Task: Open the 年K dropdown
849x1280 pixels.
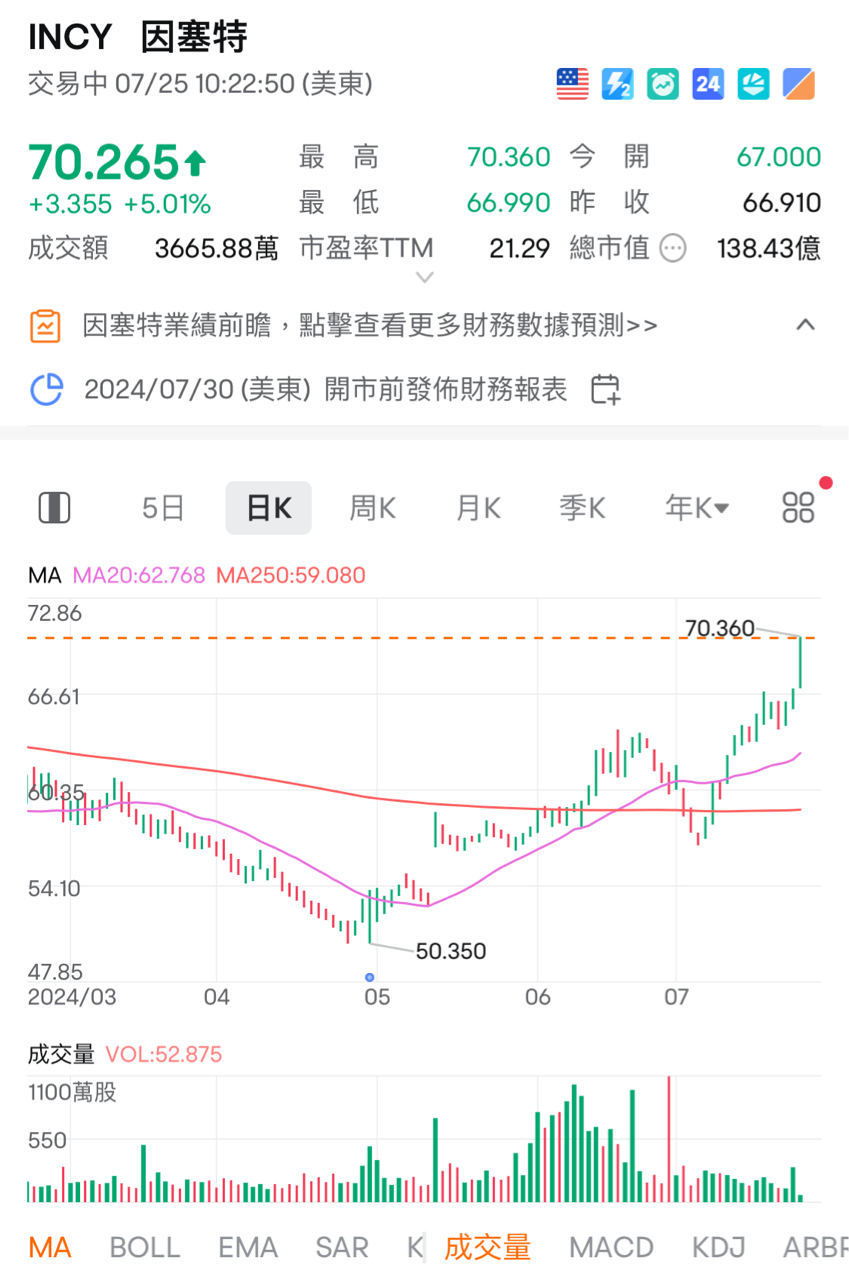Action: (x=696, y=508)
